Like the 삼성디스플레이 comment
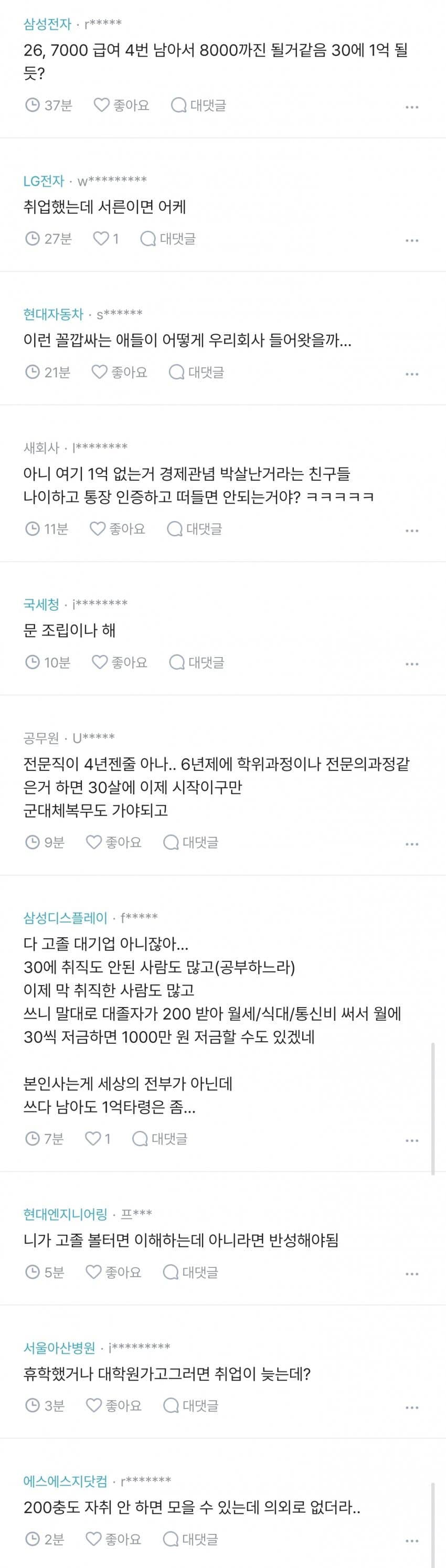Viewport: 446px width, 1568px height. (x=98, y=1138)
